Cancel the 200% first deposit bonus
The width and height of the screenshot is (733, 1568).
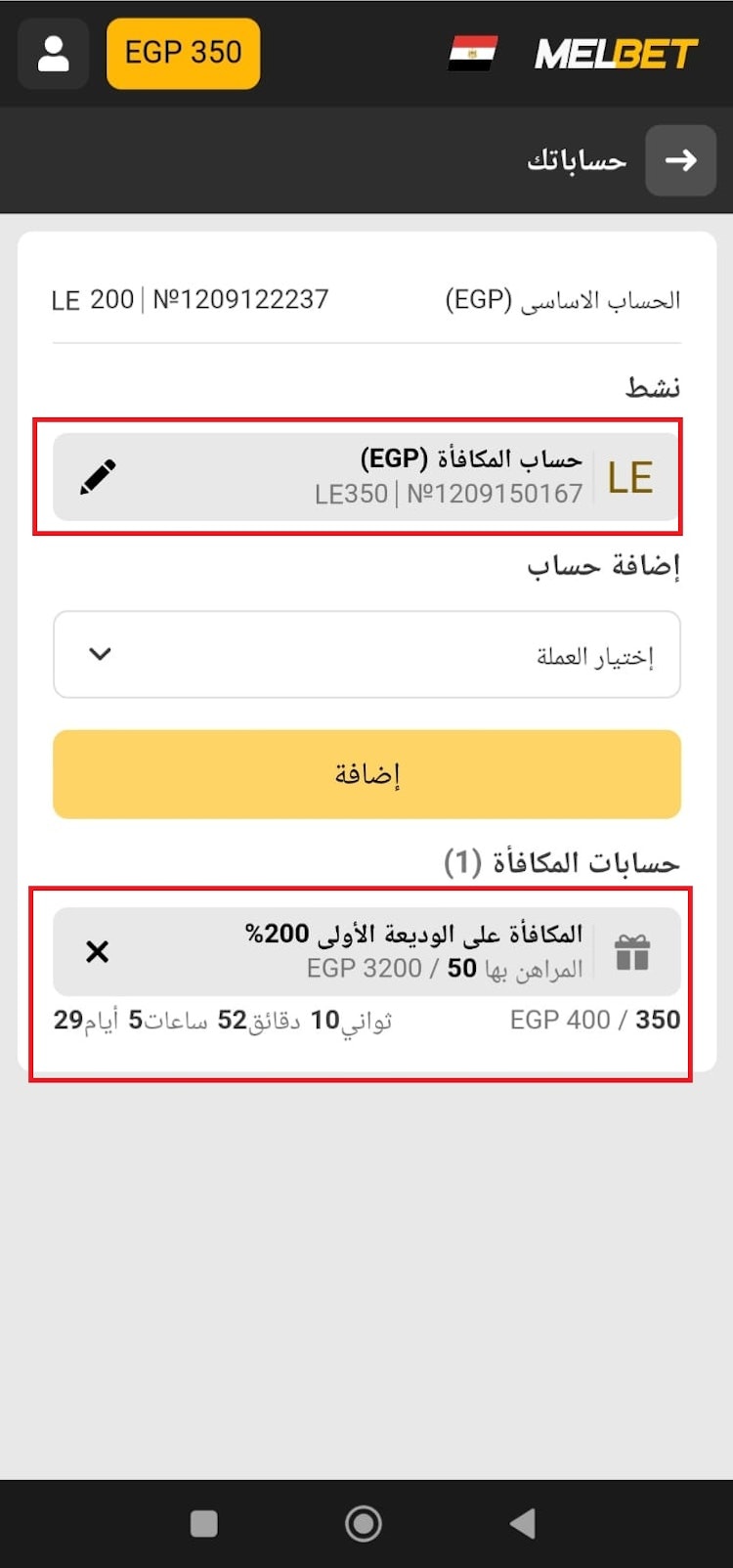point(97,951)
